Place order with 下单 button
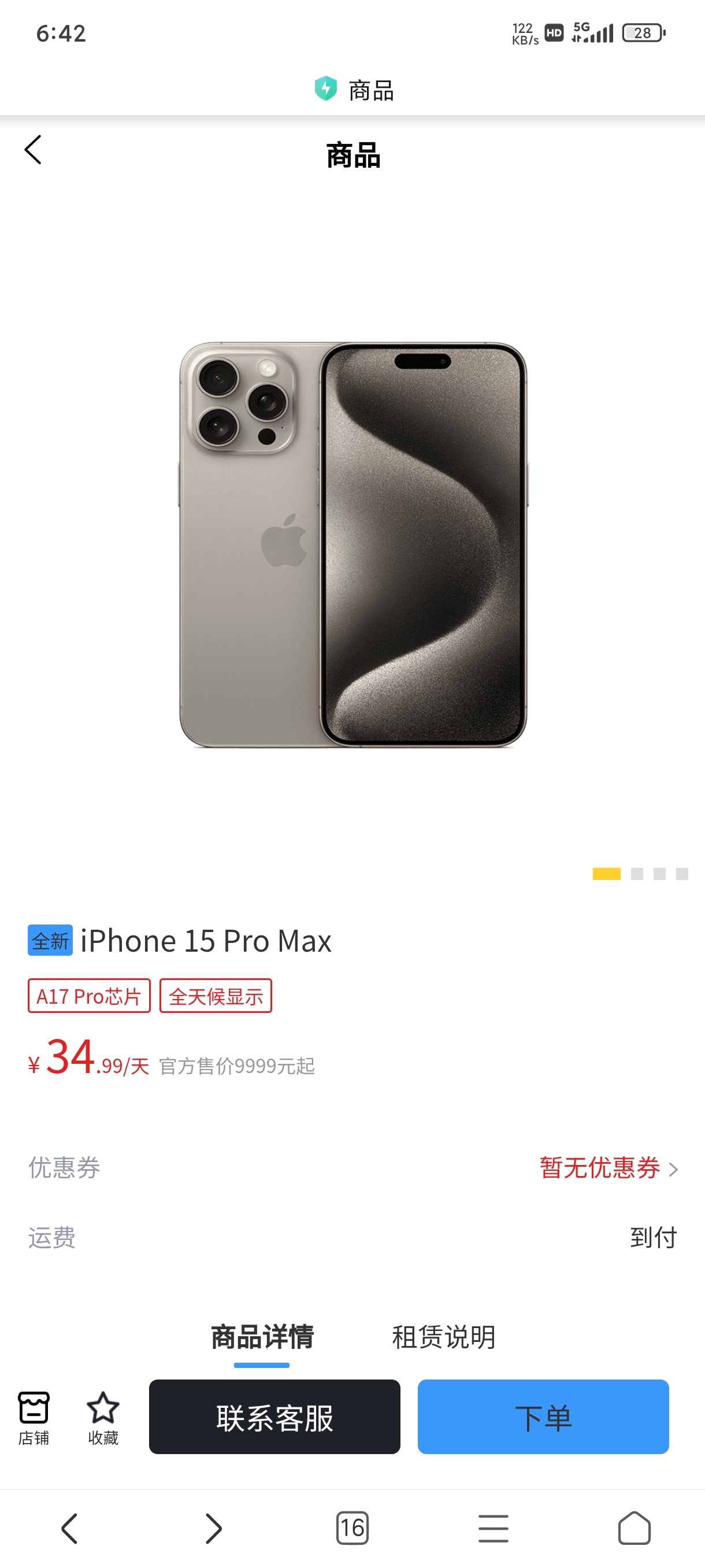The image size is (705, 1568). click(x=543, y=1417)
